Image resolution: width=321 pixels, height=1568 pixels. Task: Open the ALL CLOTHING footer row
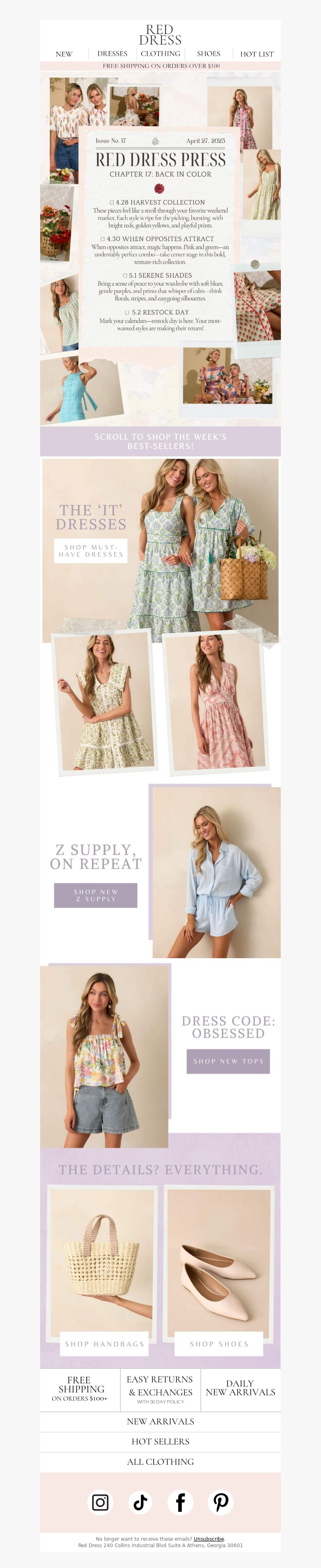click(160, 1462)
